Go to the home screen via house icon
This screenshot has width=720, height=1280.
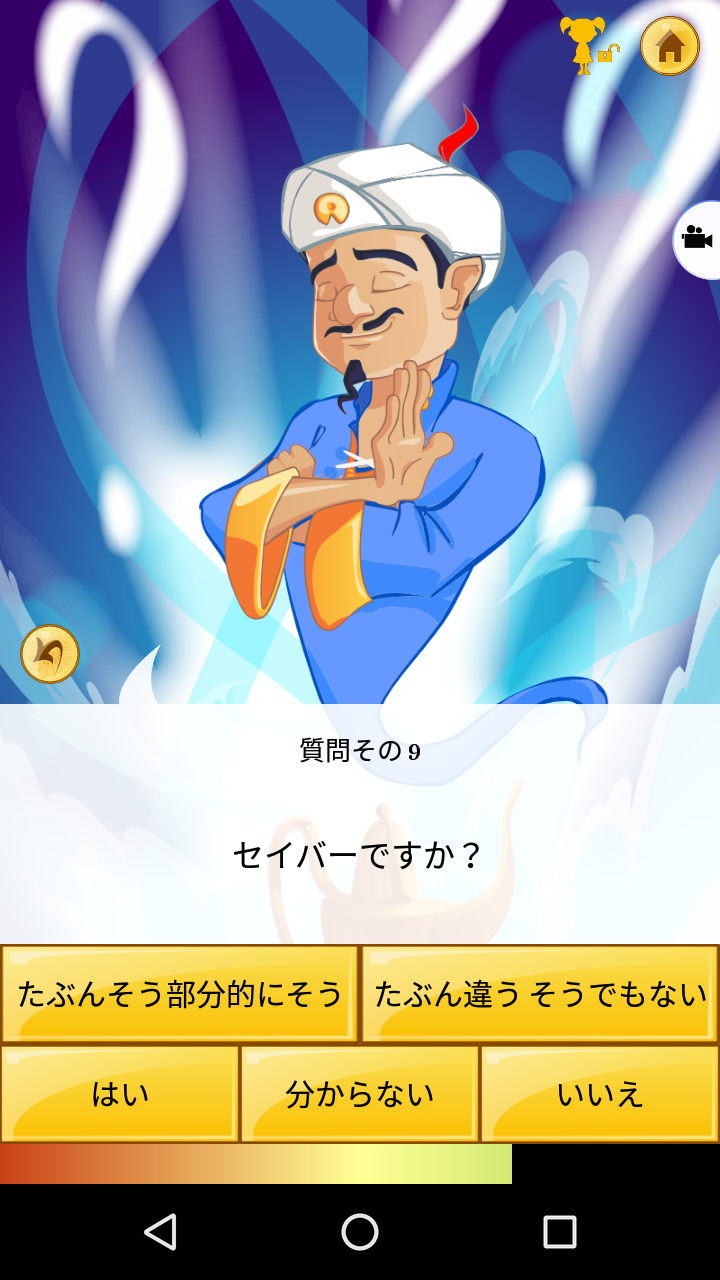(x=669, y=46)
